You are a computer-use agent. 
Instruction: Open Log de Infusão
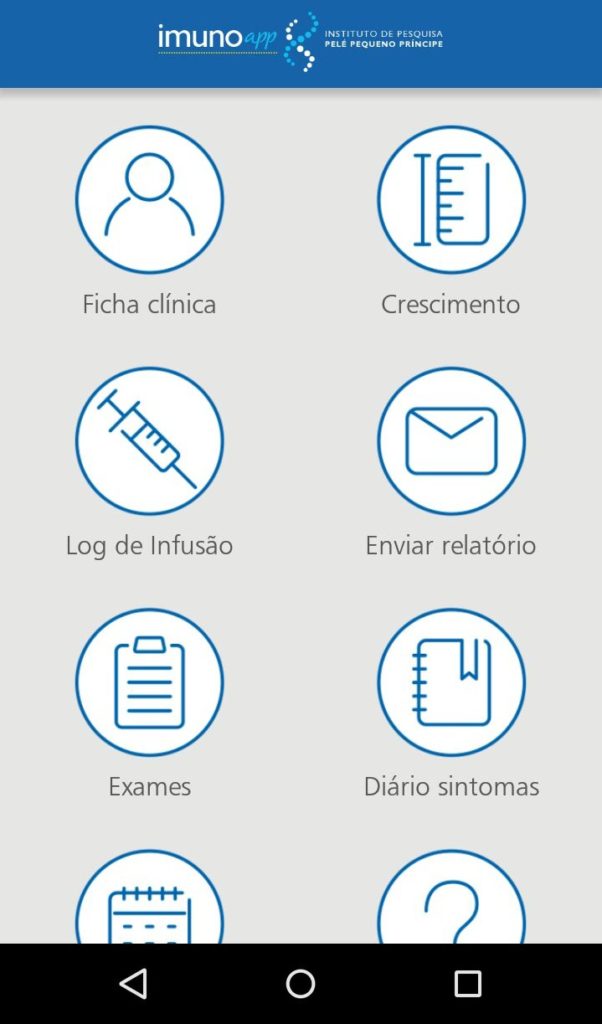(150, 441)
